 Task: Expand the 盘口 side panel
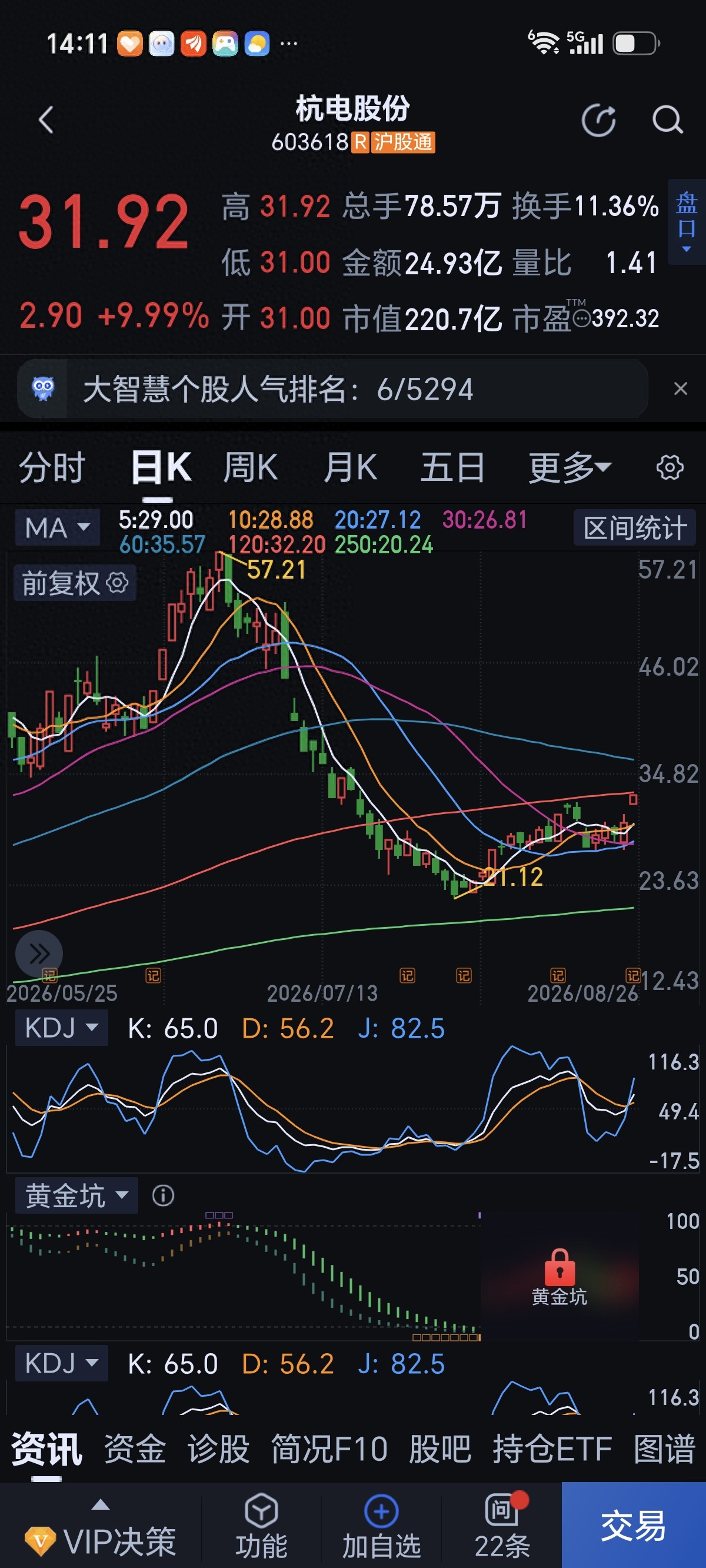[687, 221]
